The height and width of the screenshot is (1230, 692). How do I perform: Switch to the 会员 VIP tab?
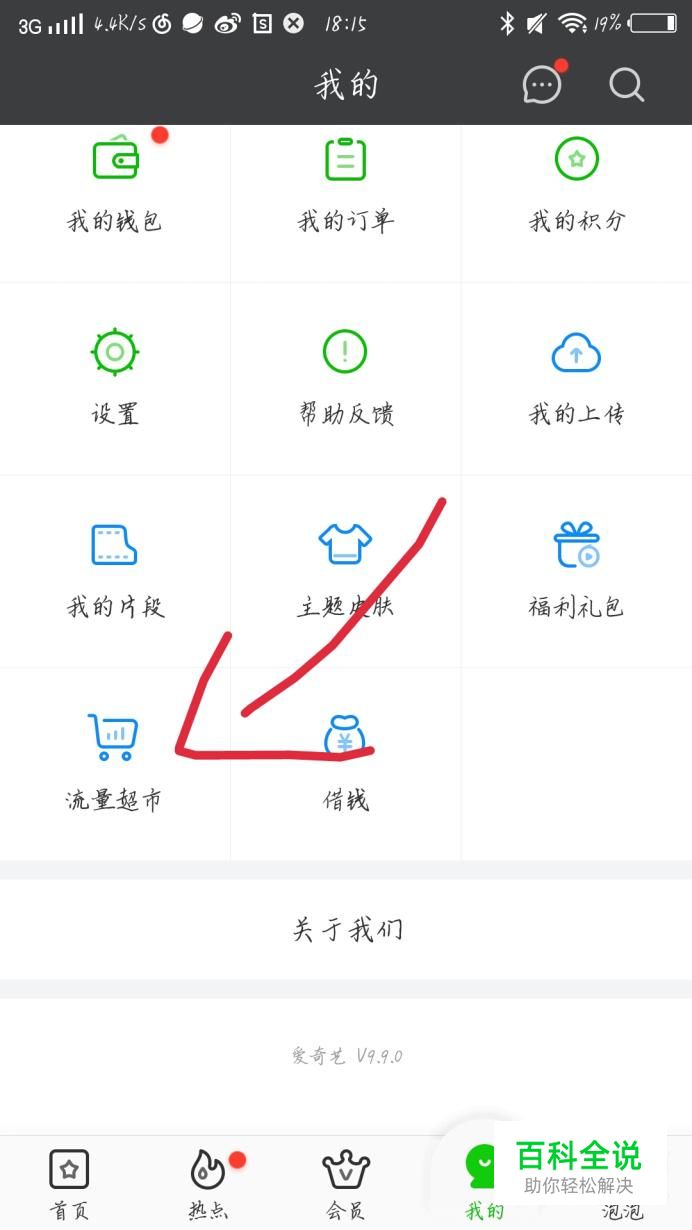pos(346,1184)
